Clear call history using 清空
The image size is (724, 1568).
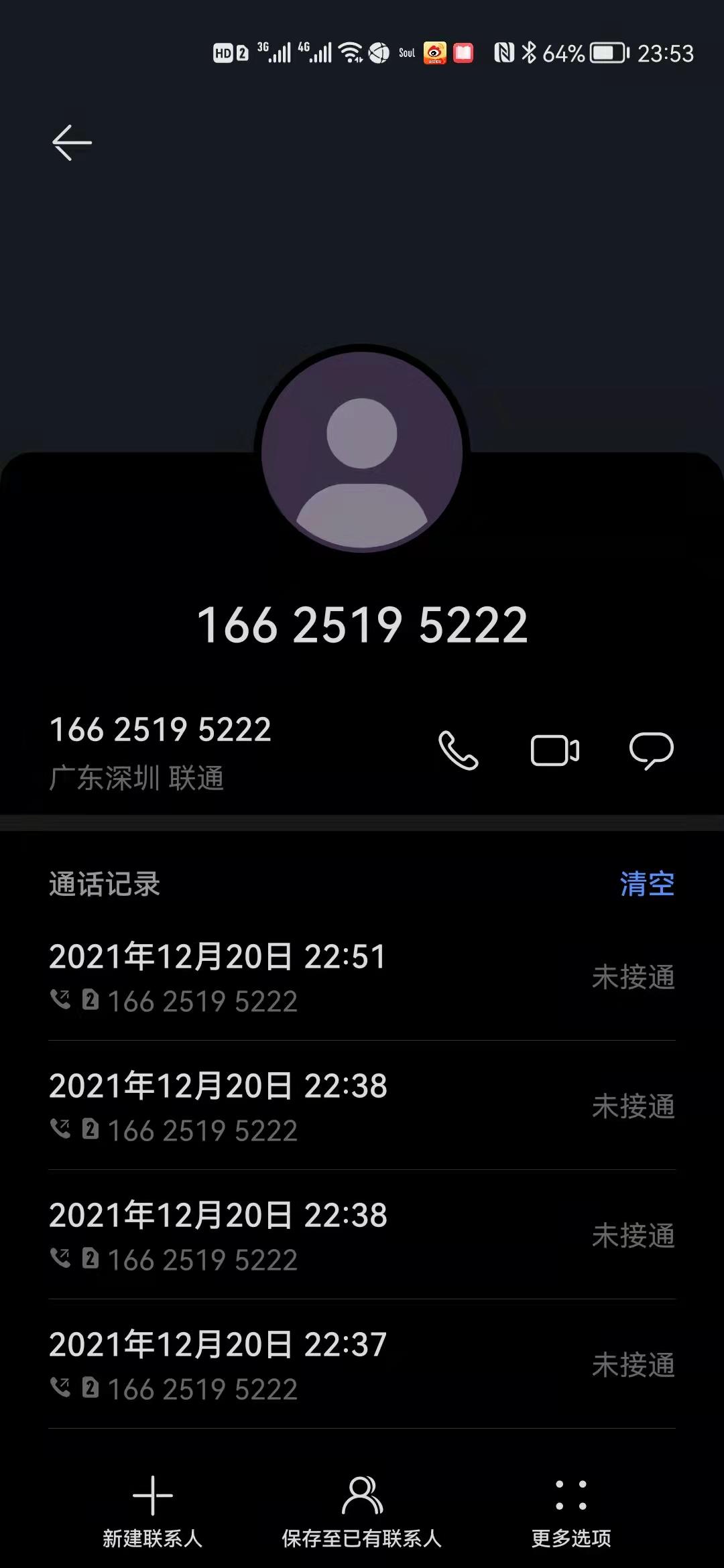646,885
